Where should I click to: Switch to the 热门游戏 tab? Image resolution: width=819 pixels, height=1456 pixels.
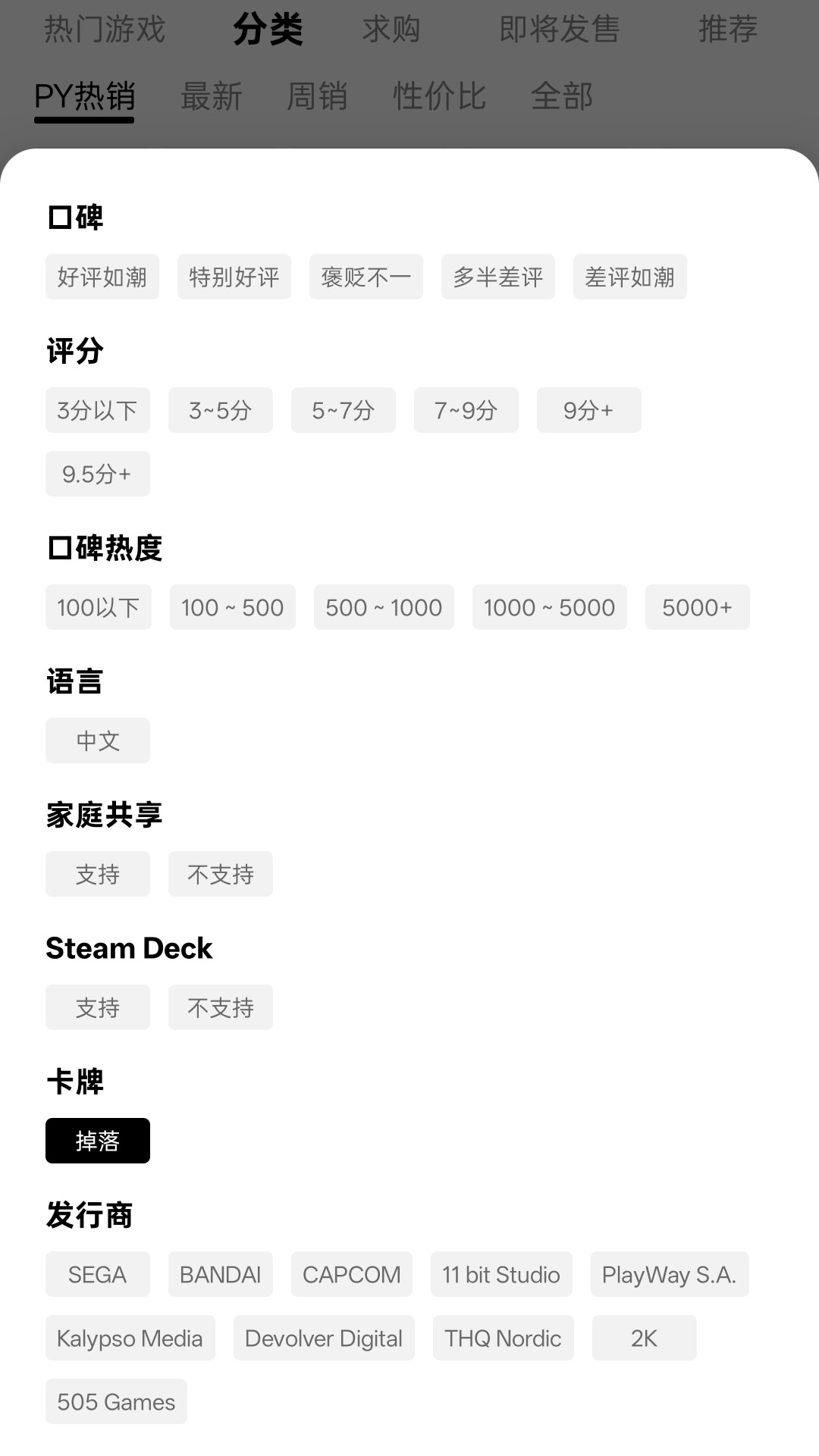pyautogui.click(x=105, y=30)
